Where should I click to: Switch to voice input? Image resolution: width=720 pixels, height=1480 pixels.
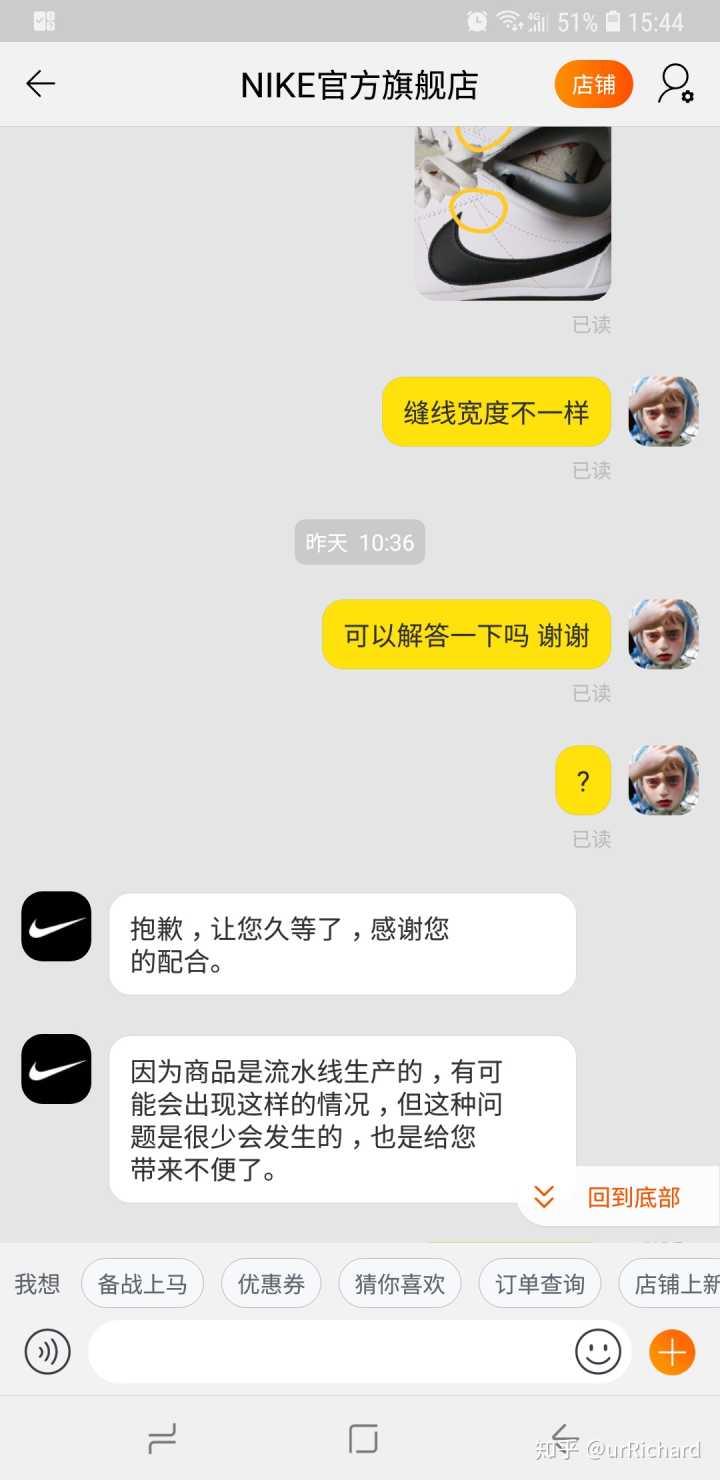point(48,1353)
